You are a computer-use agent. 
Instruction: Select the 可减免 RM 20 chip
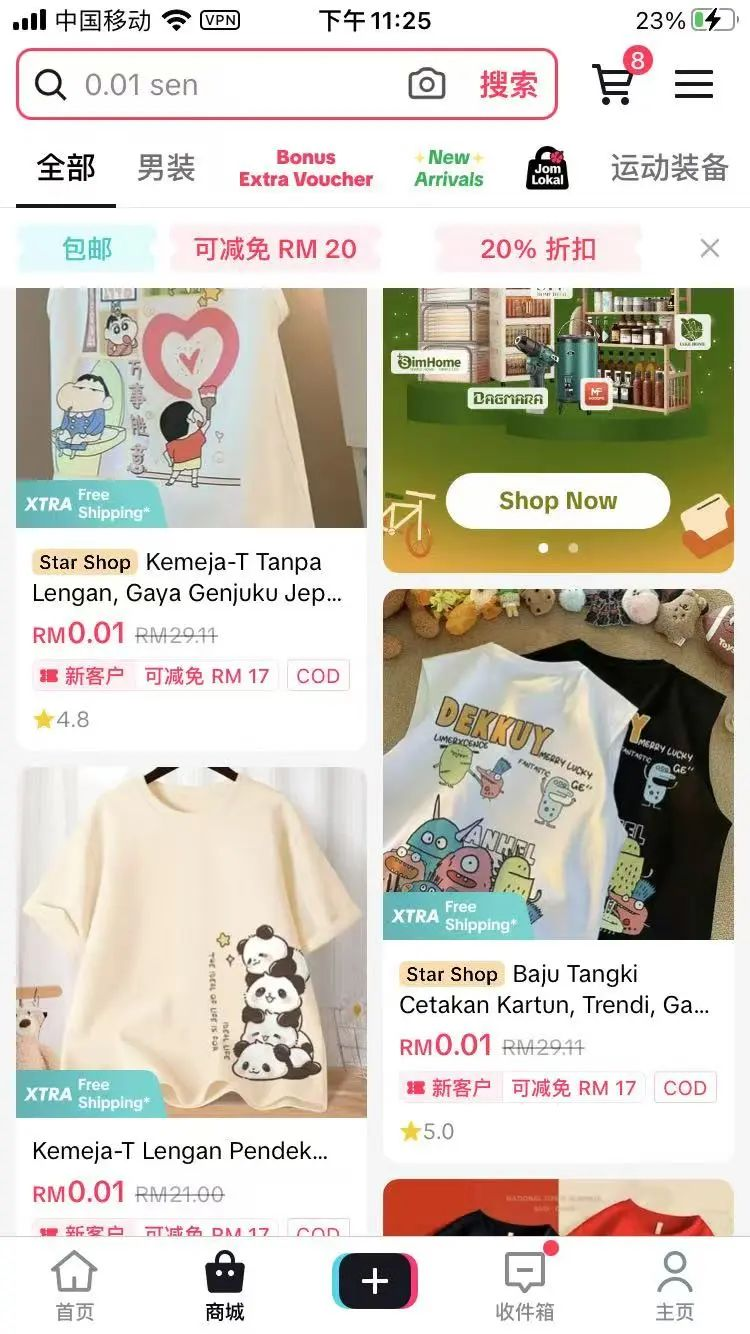[x=275, y=249]
